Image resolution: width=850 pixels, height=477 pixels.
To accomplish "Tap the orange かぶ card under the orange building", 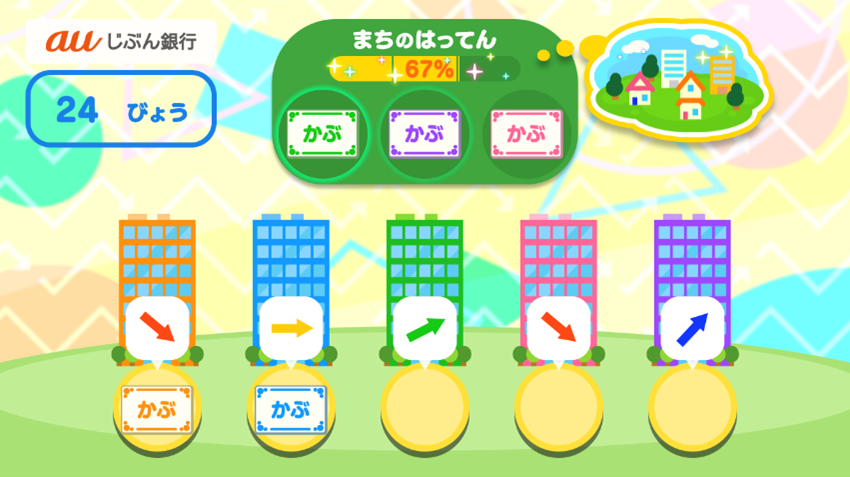I will [x=156, y=408].
